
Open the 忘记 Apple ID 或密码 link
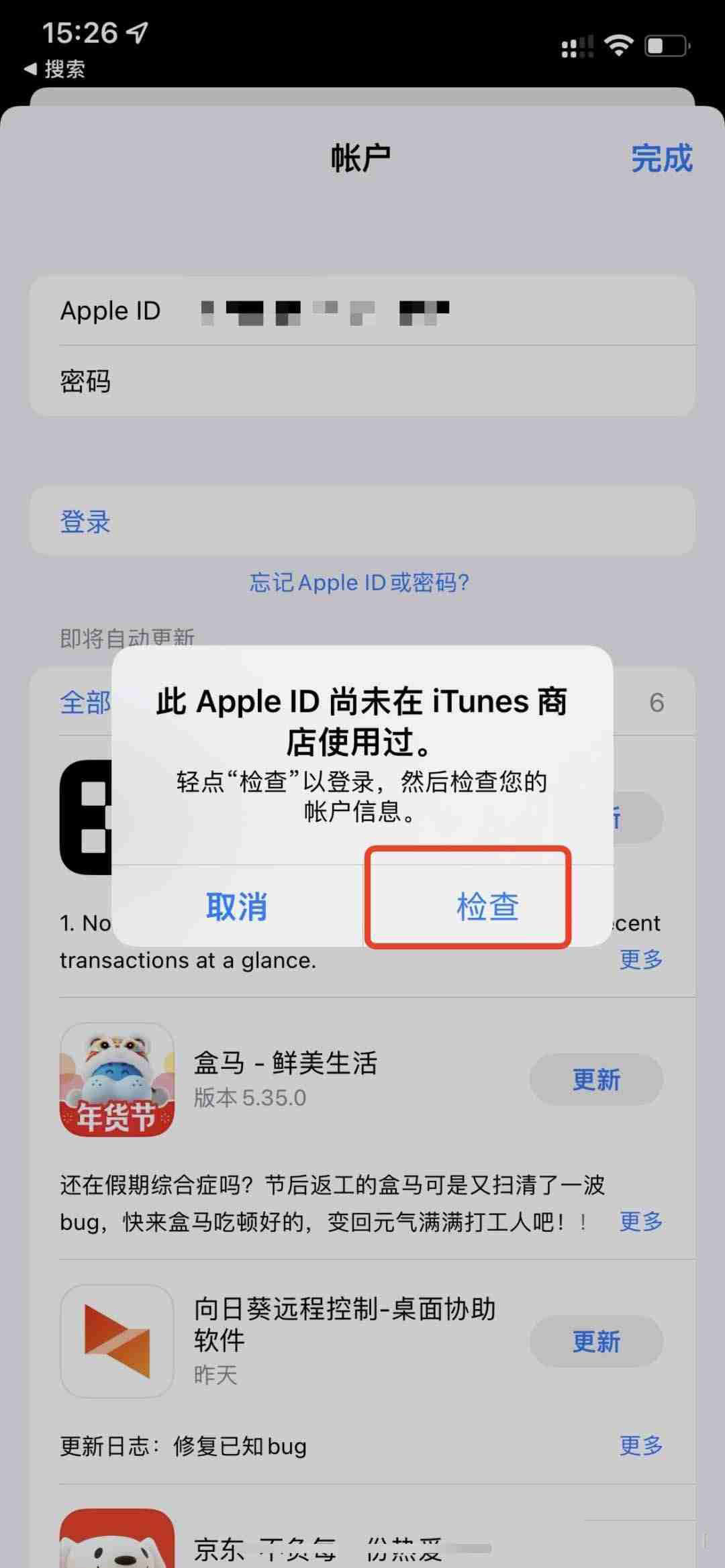tap(359, 582)
